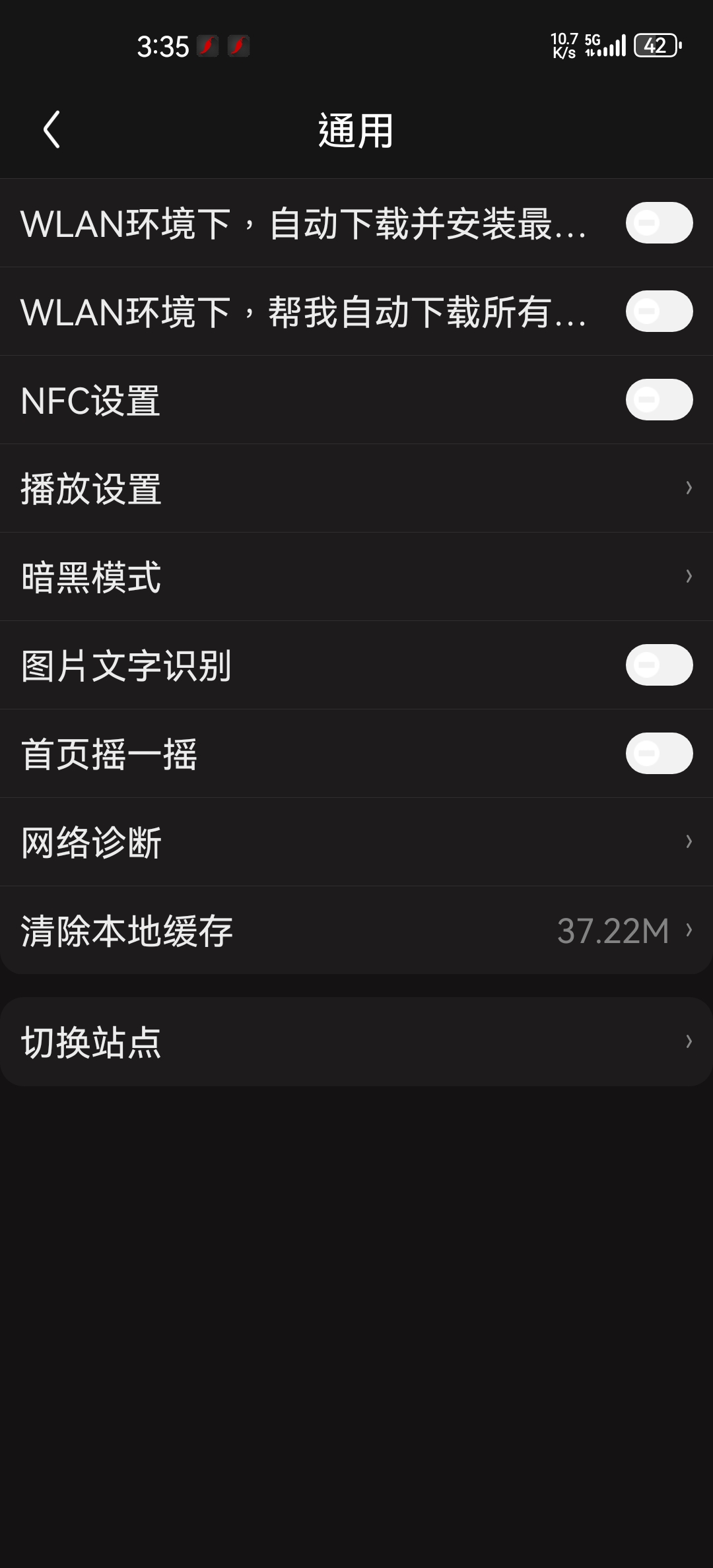Go back from 通用 settings
The image size is (713, 1568).
click(51, 129)
